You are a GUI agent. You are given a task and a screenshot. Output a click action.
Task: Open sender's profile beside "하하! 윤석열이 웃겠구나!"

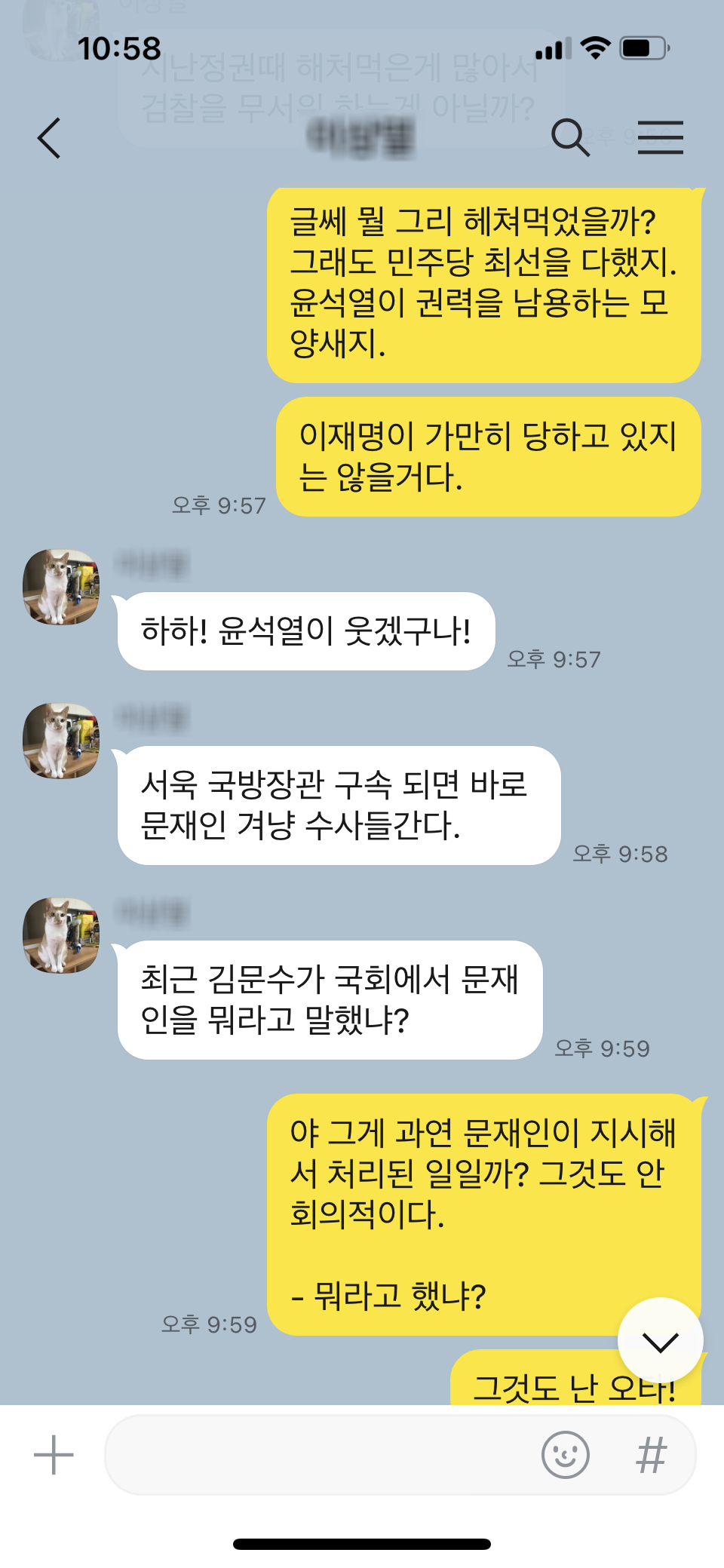tap(61, 587)
